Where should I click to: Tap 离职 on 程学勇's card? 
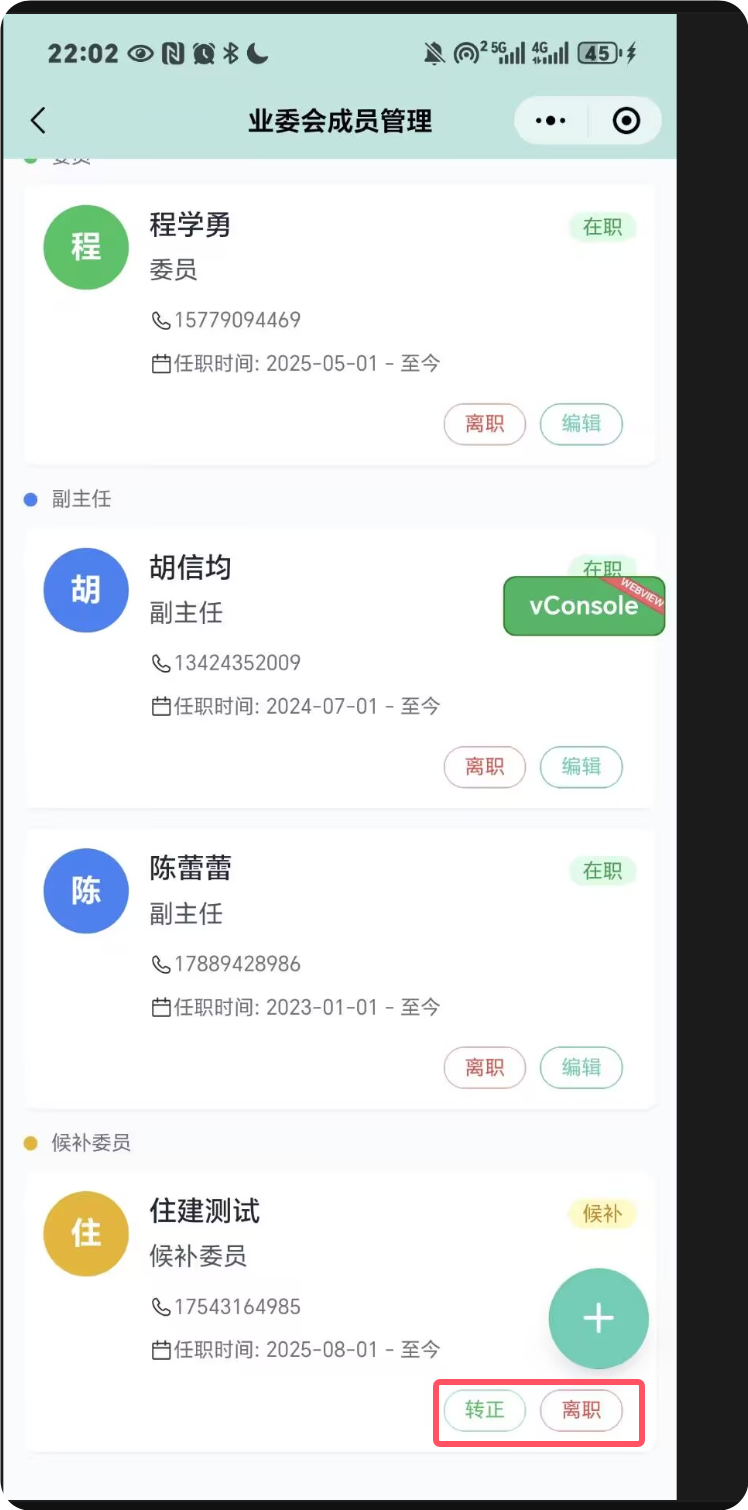[485, 424]
